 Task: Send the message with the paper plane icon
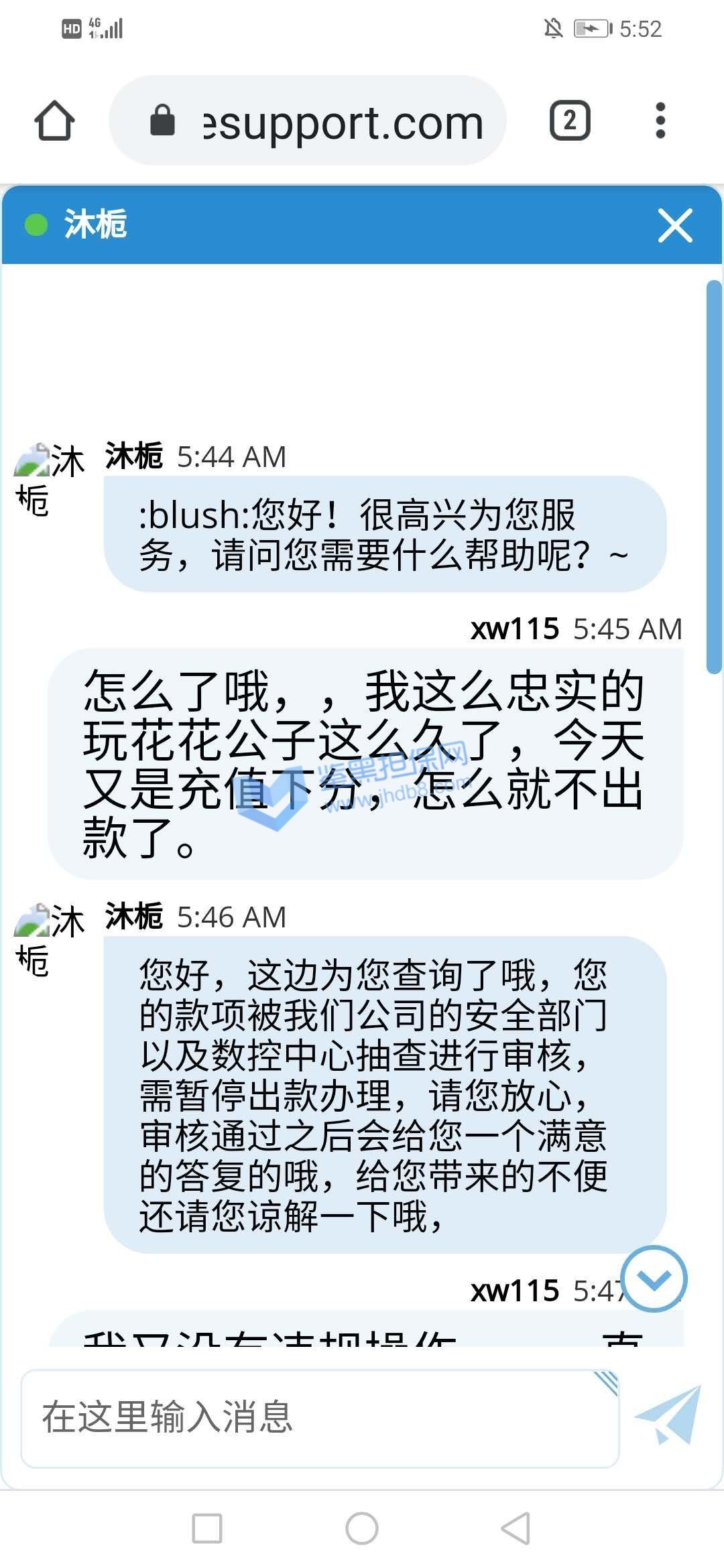pos(669,1416)
